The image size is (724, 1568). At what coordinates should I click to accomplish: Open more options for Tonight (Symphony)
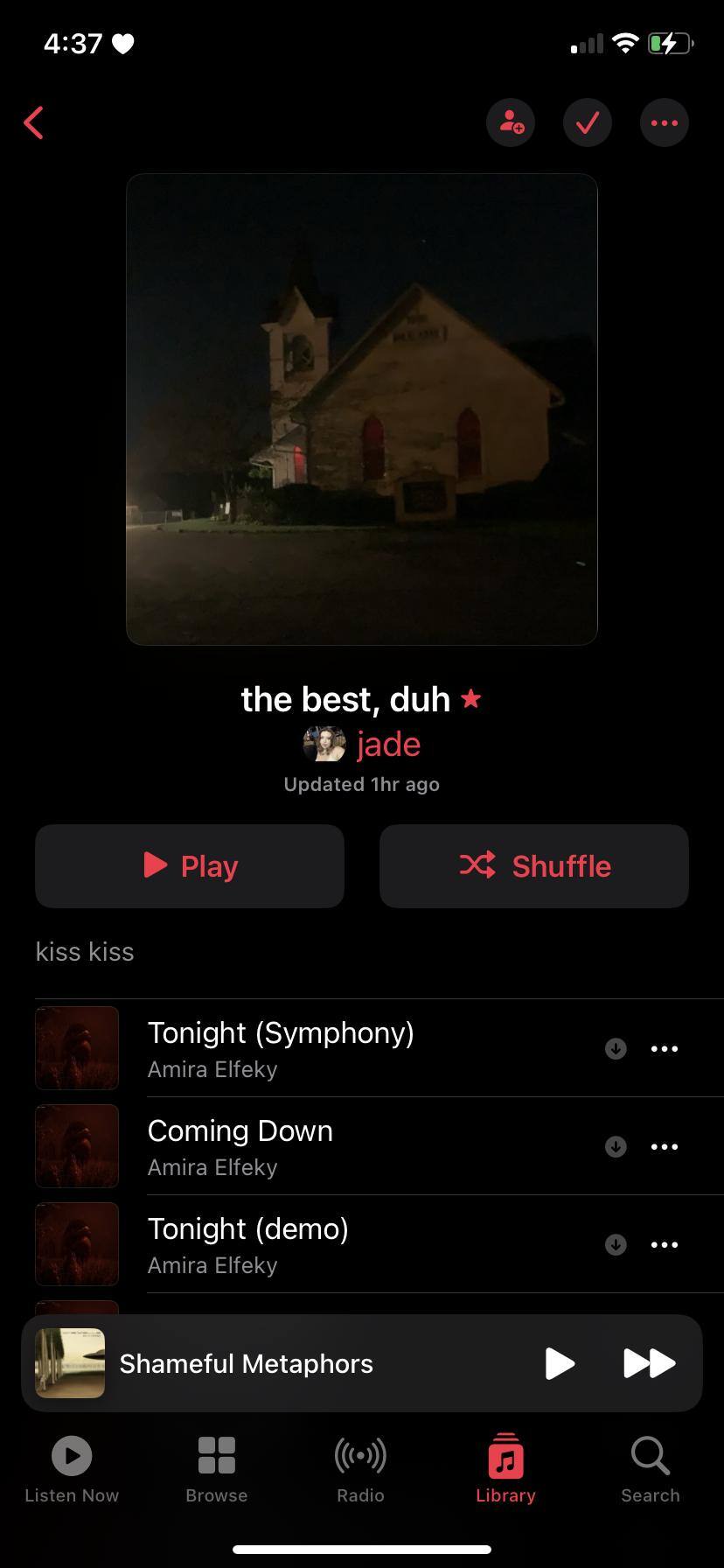coord(665,1048)
